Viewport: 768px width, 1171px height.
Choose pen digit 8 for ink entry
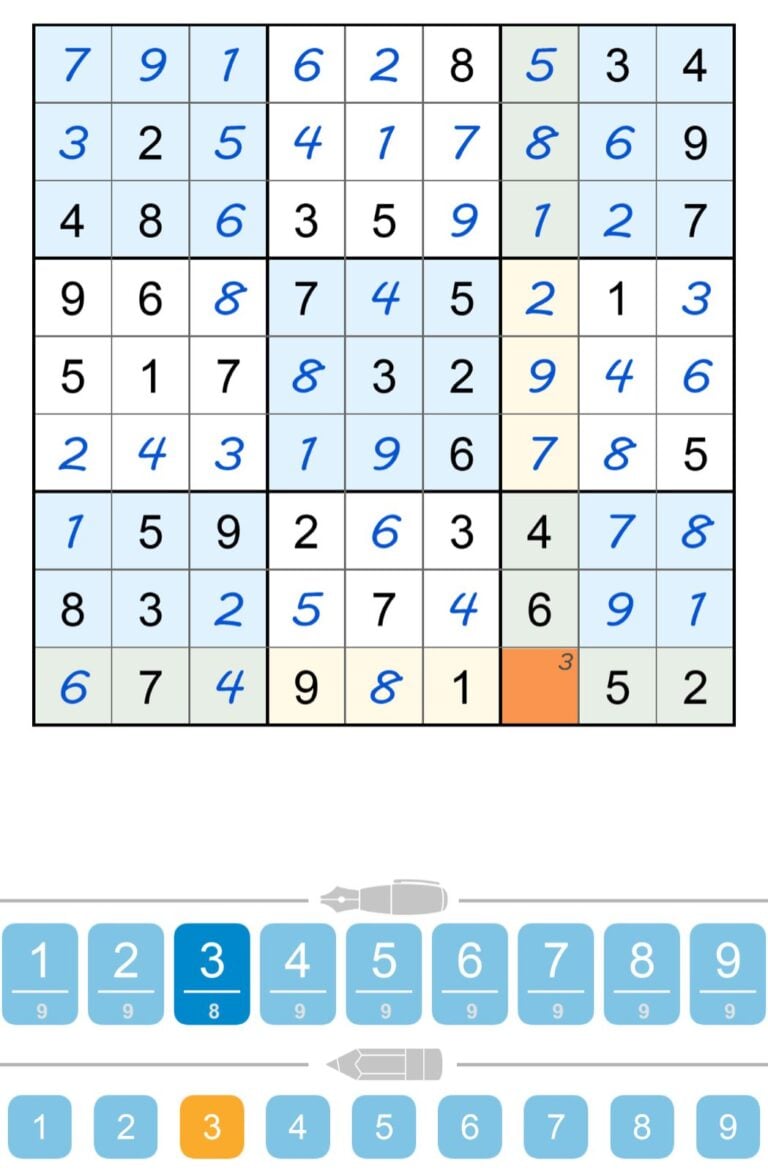pyautogui.click(x=642, y=973)
